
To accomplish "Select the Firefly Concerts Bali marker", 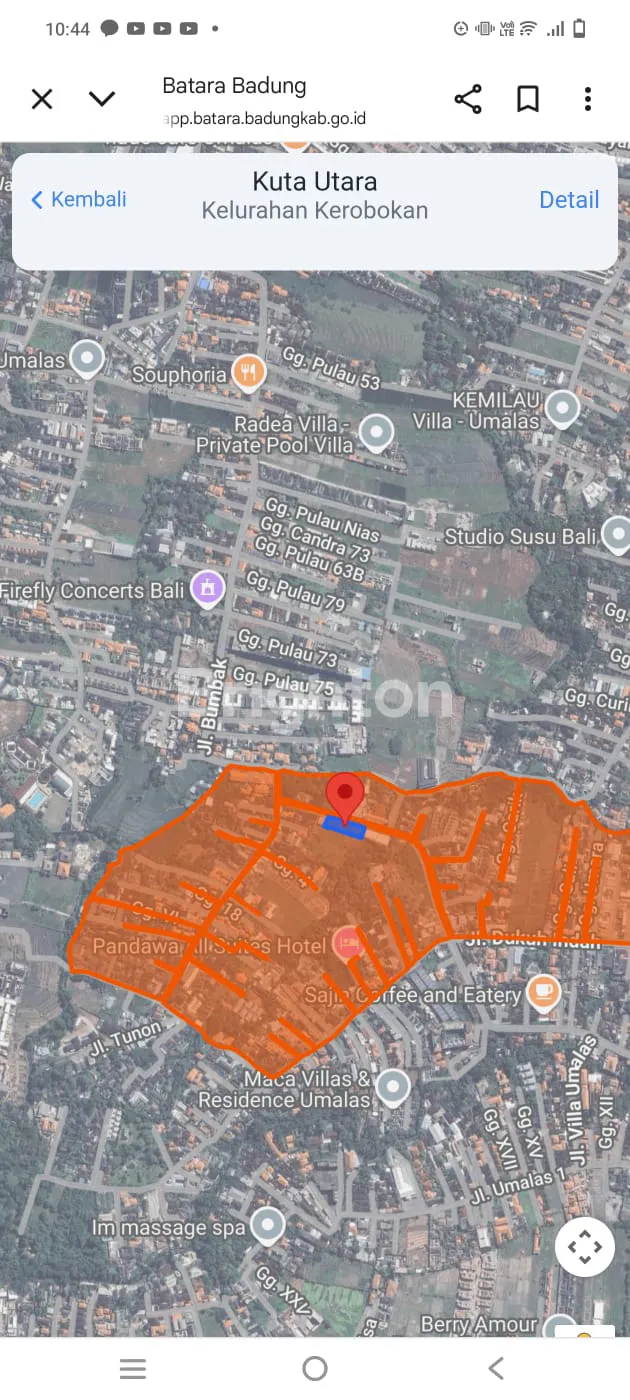I will click(208, 588).
